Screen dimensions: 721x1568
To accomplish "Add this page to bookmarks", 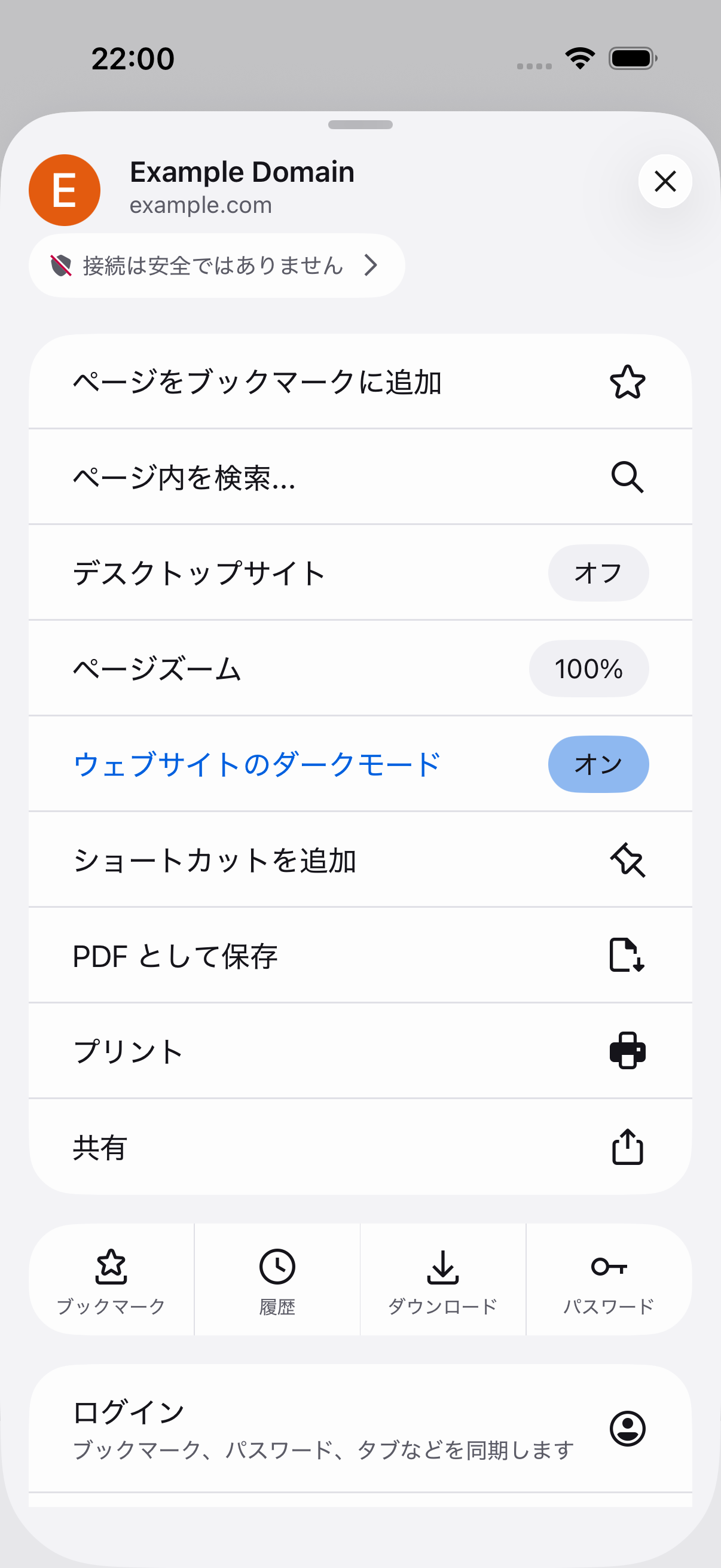I will [x=360, y=382].
